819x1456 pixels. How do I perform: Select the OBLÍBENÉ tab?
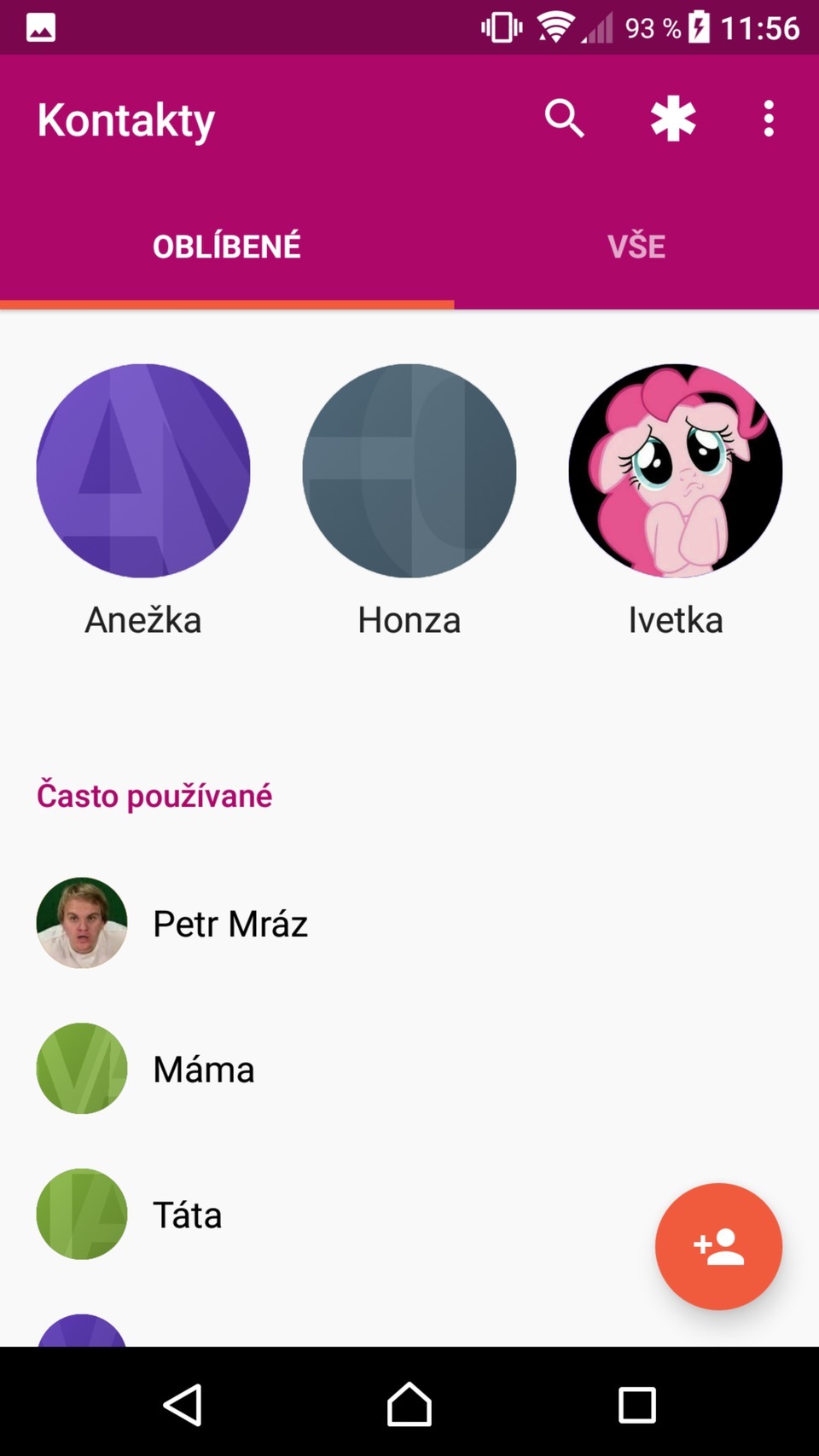point(227,247)
